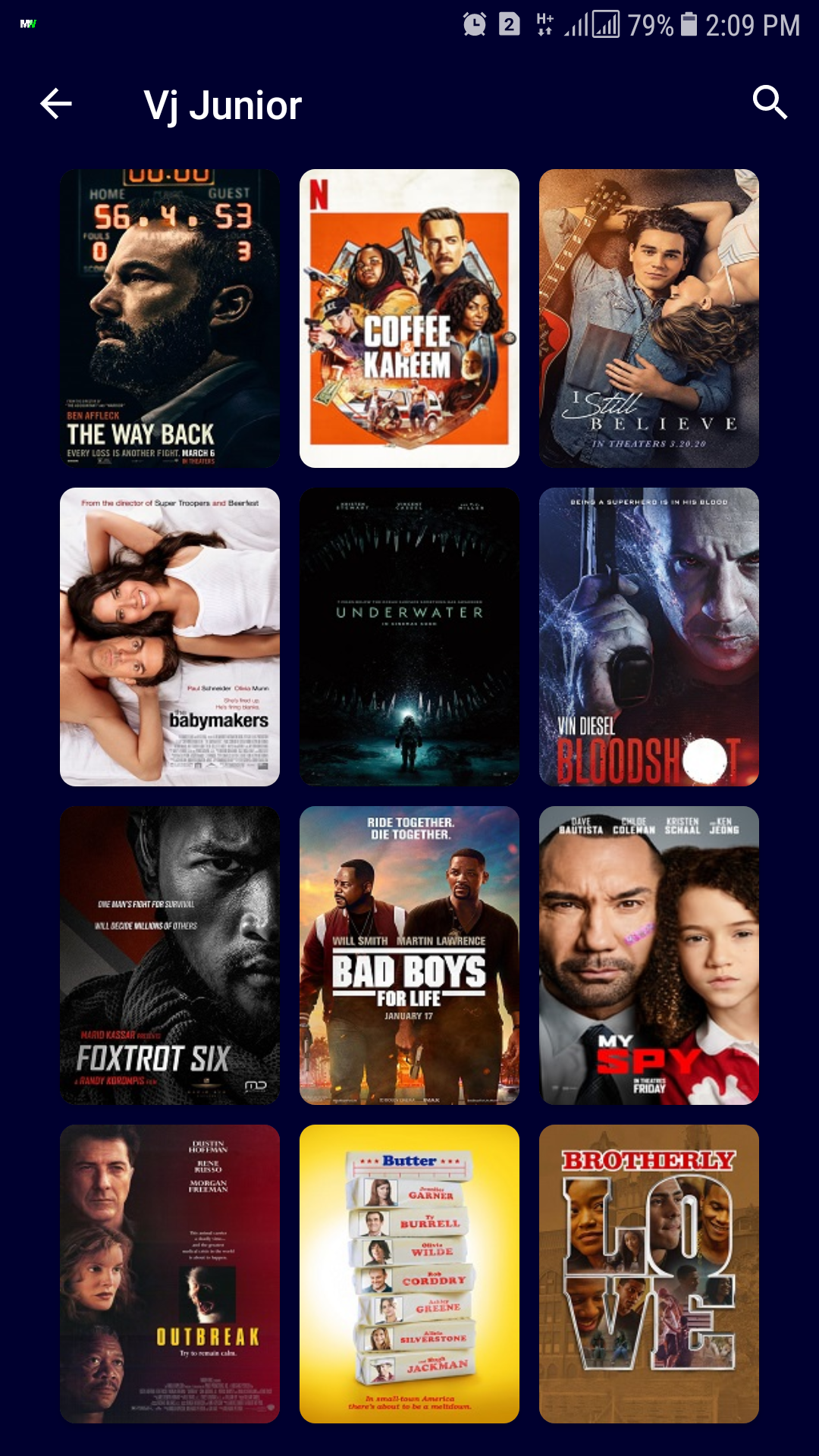
Task: Open the My Spy movie tile
Action: click(x=649, y=955)
